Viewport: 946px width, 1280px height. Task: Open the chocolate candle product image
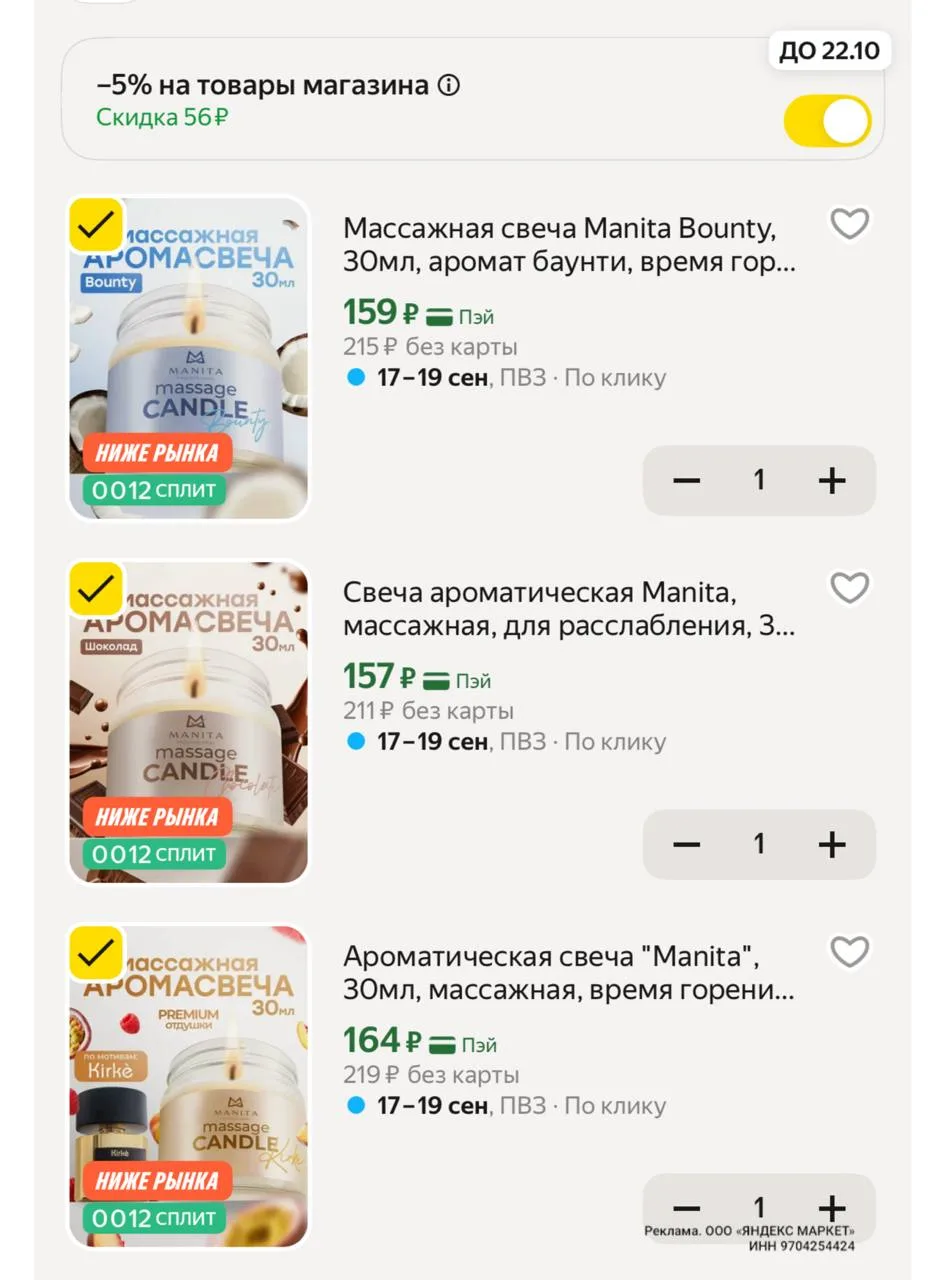click(189, 722)
